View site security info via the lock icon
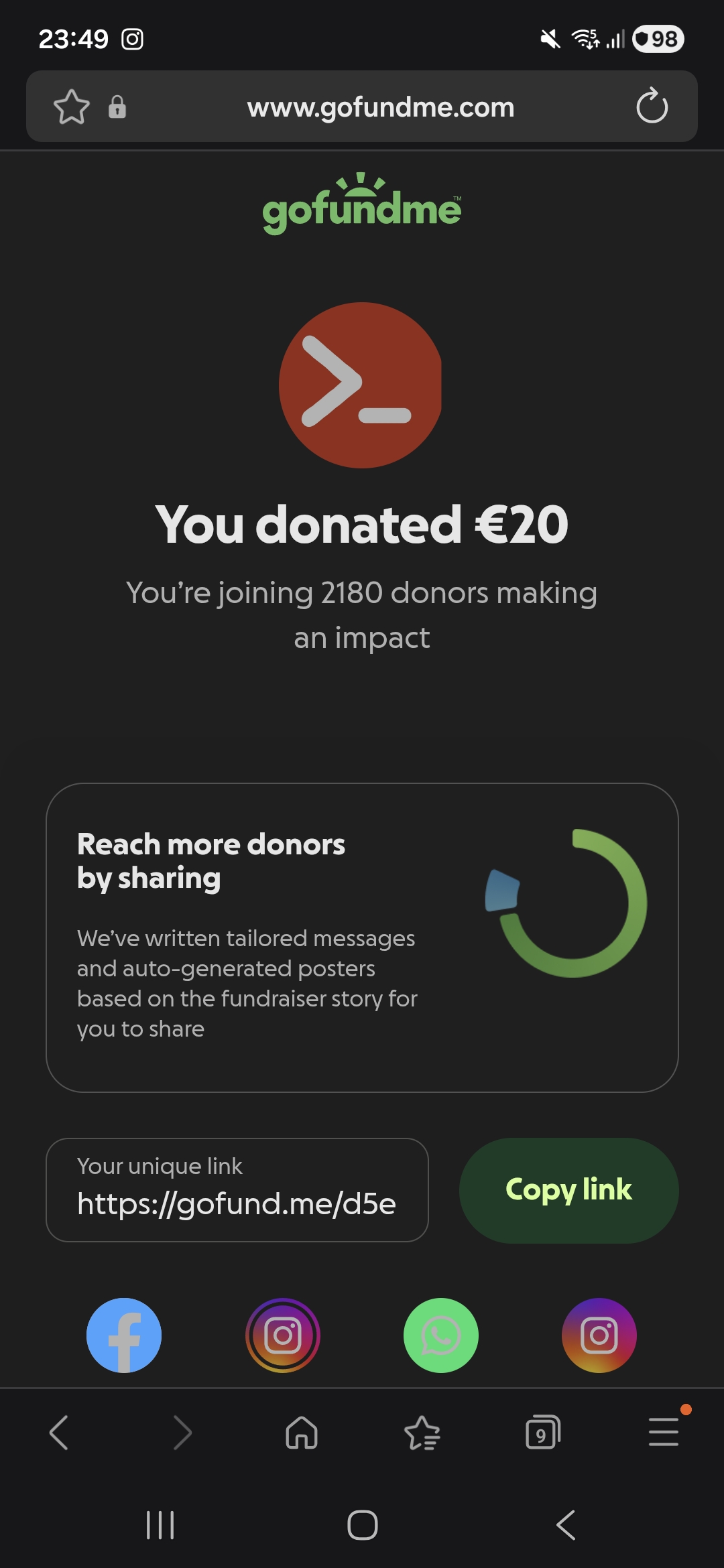Image resolution: width=724 pixels, height=1568 pixels. click(117, 107)
